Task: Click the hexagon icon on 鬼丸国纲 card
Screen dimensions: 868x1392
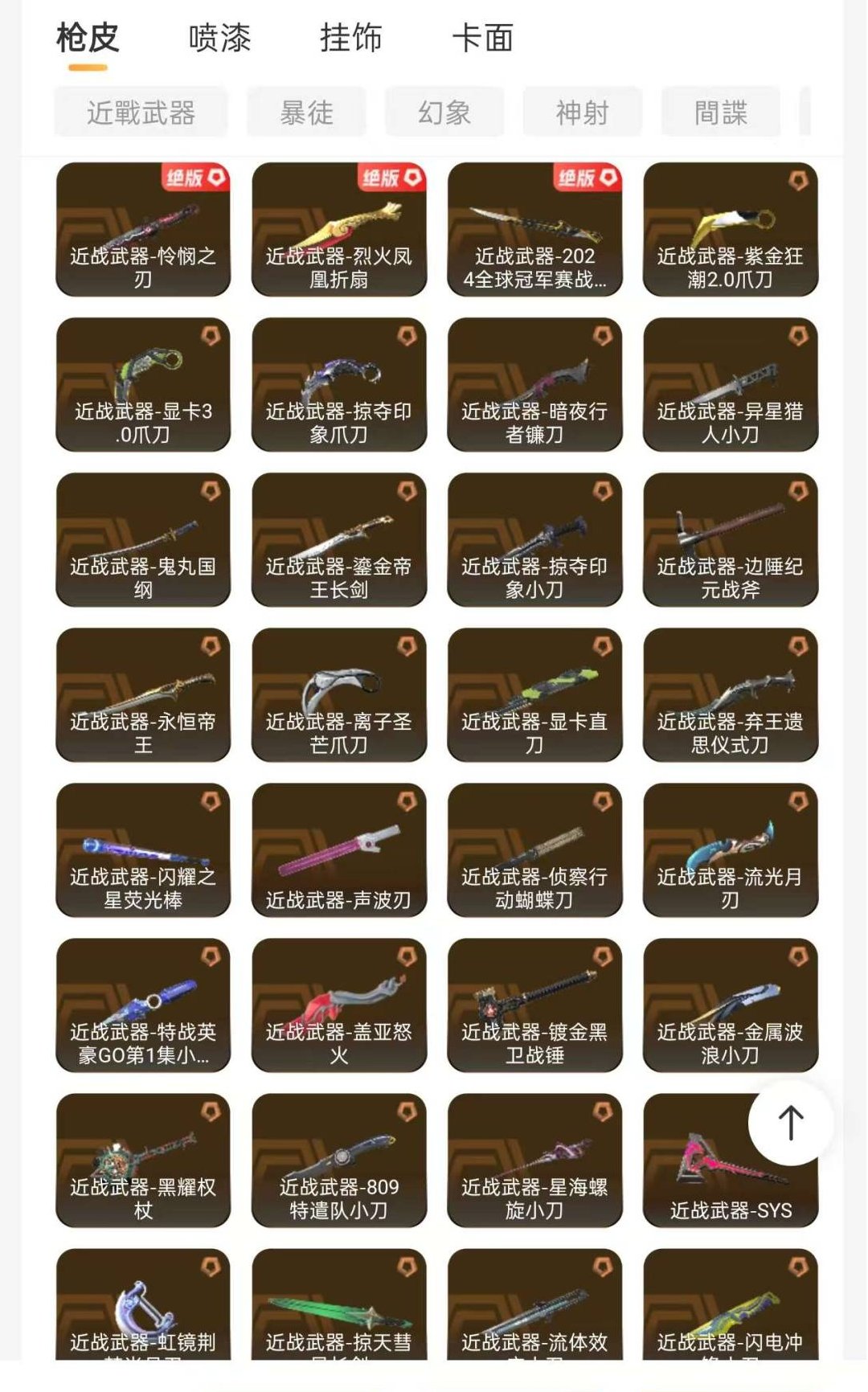Action: click(x=209, y=490)
